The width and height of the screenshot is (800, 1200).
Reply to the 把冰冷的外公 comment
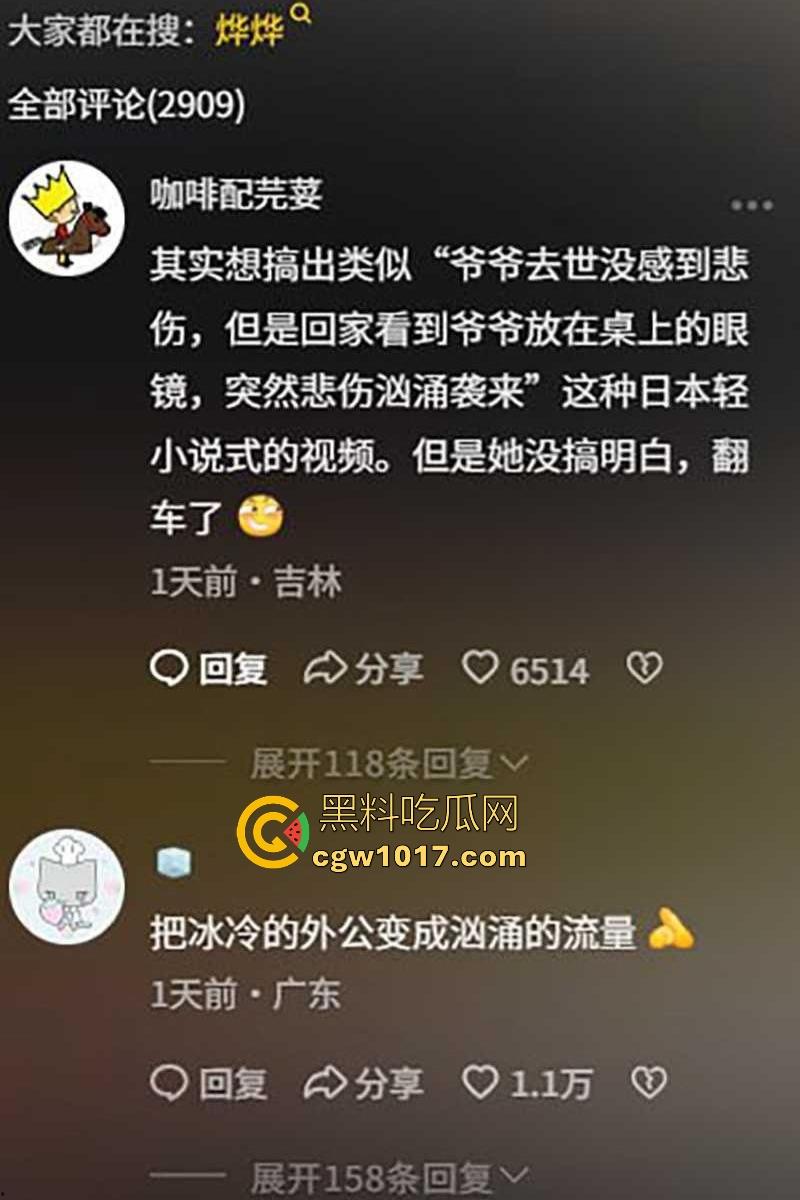pos(210,1083)
